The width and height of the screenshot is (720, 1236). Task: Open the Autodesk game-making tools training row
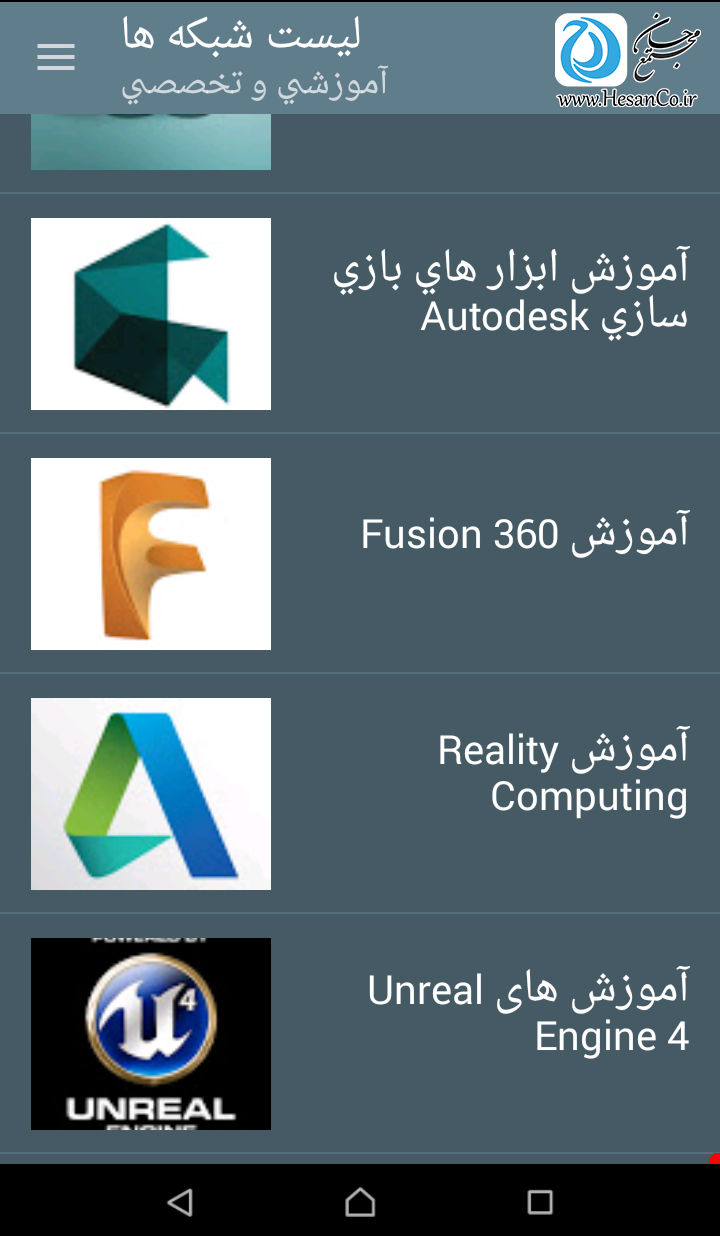360,314
